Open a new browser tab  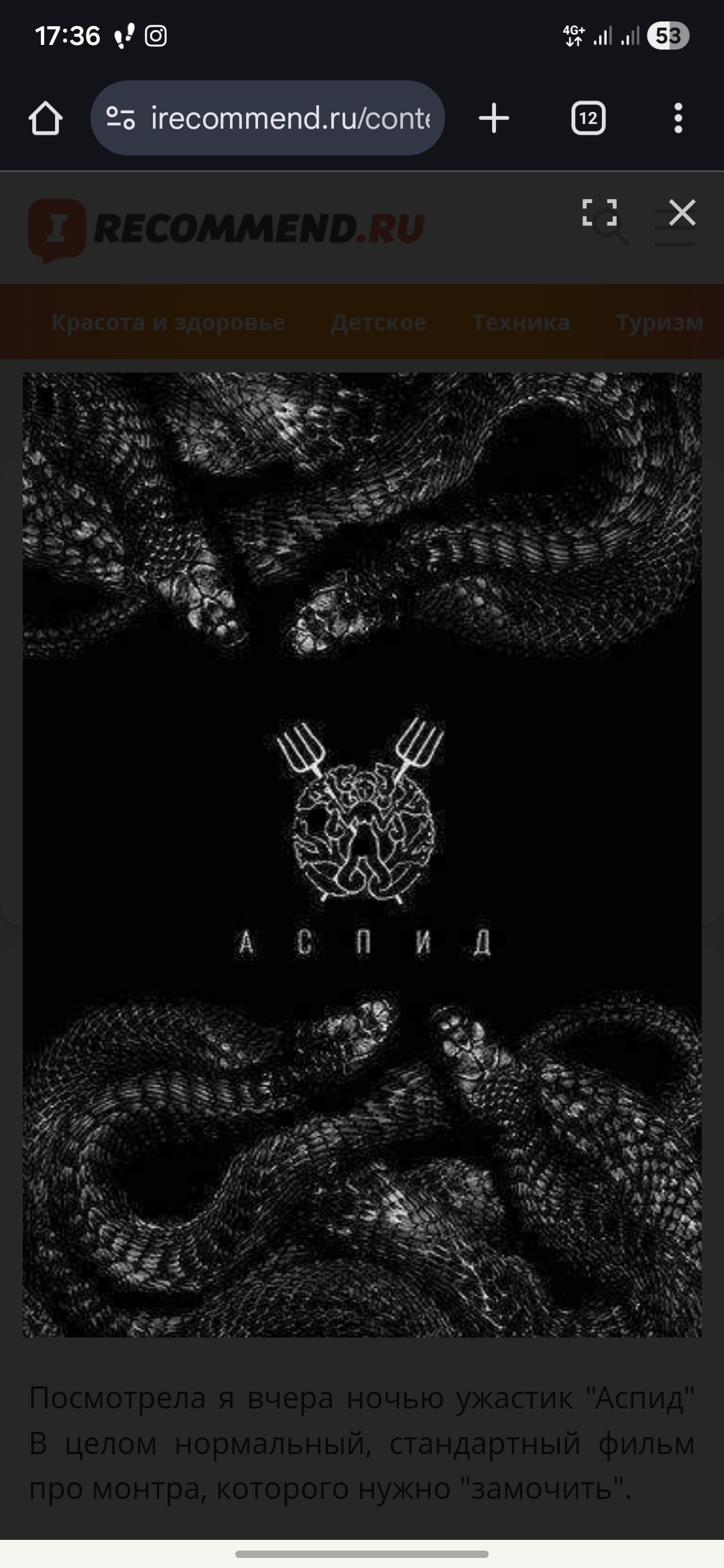pyautogui.click(x=494, y=119)
